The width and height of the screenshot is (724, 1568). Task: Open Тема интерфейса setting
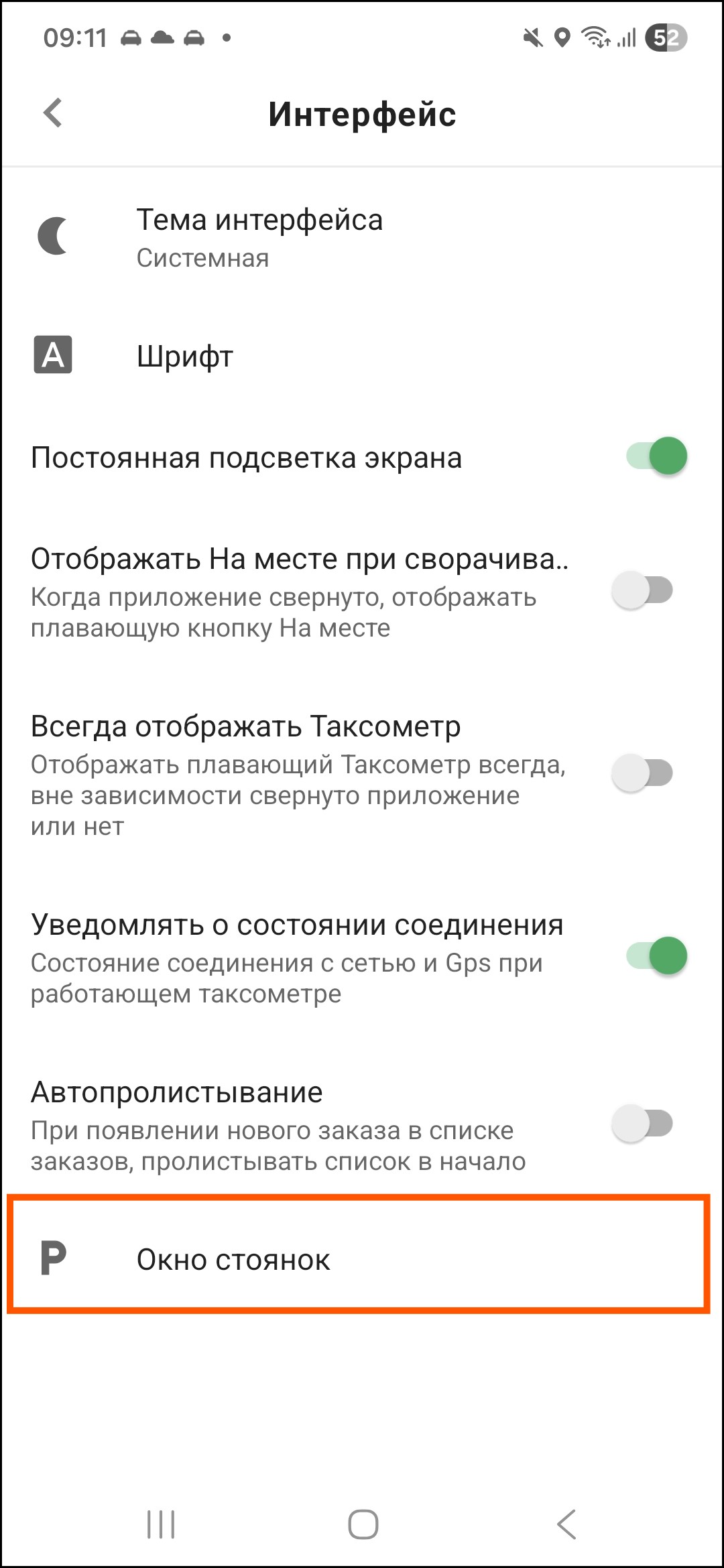point(259,237)
